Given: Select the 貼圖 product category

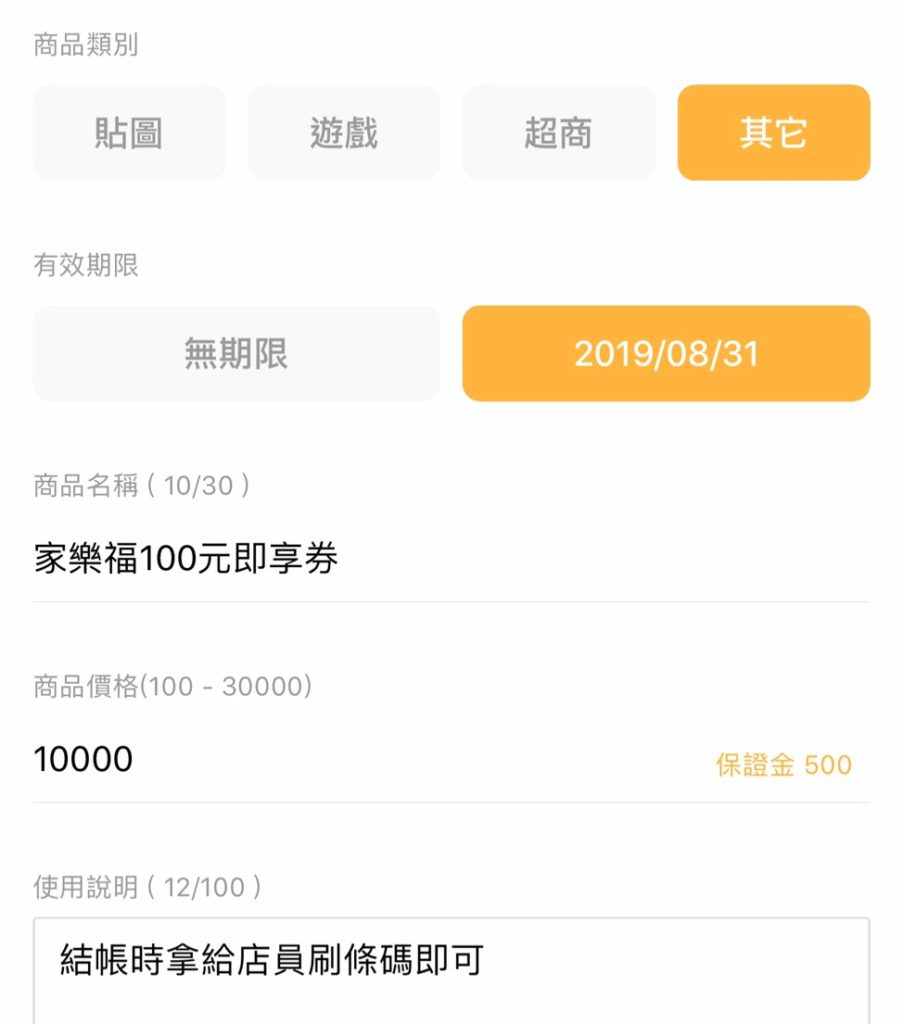Looking at the screenshot, I should tap(130, 133).
